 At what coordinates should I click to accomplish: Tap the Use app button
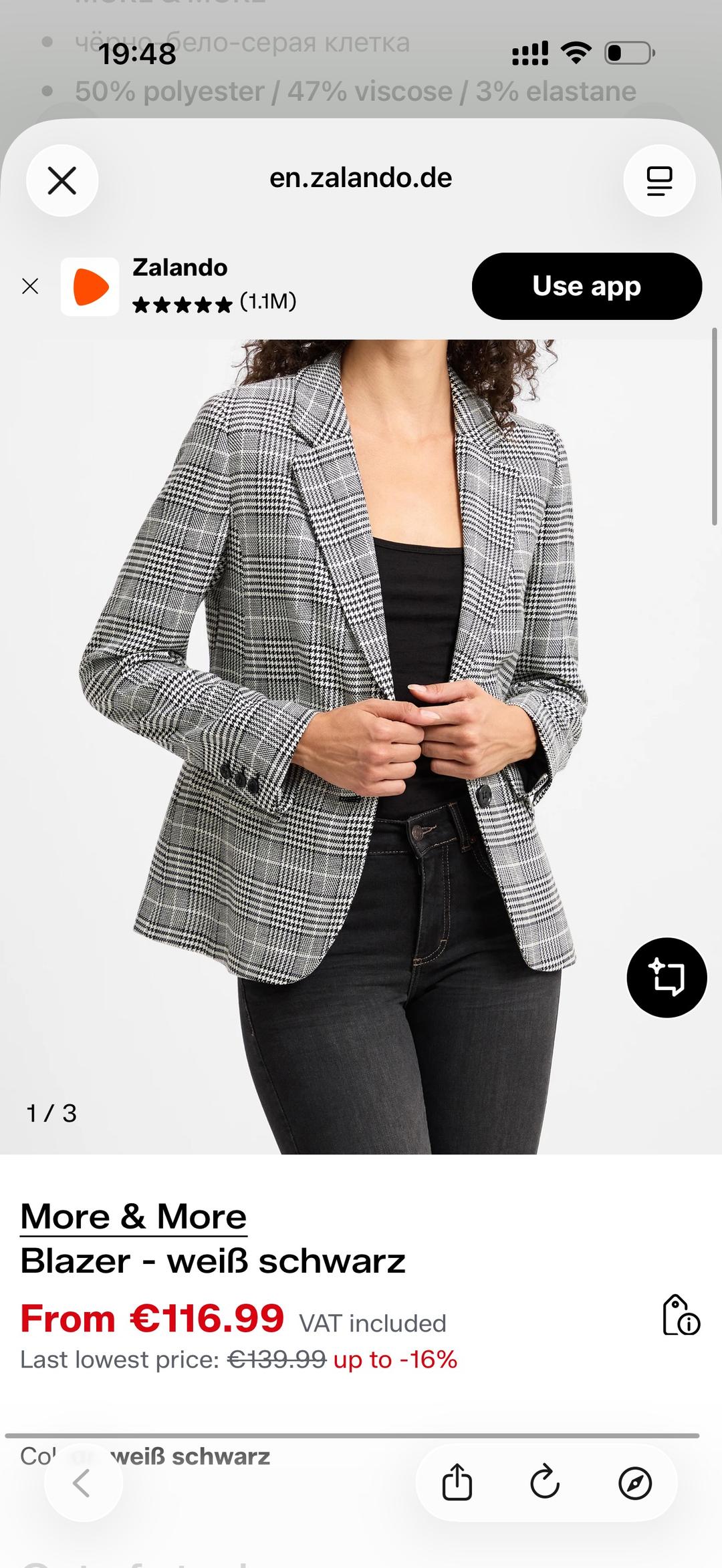tap(587, 286)
